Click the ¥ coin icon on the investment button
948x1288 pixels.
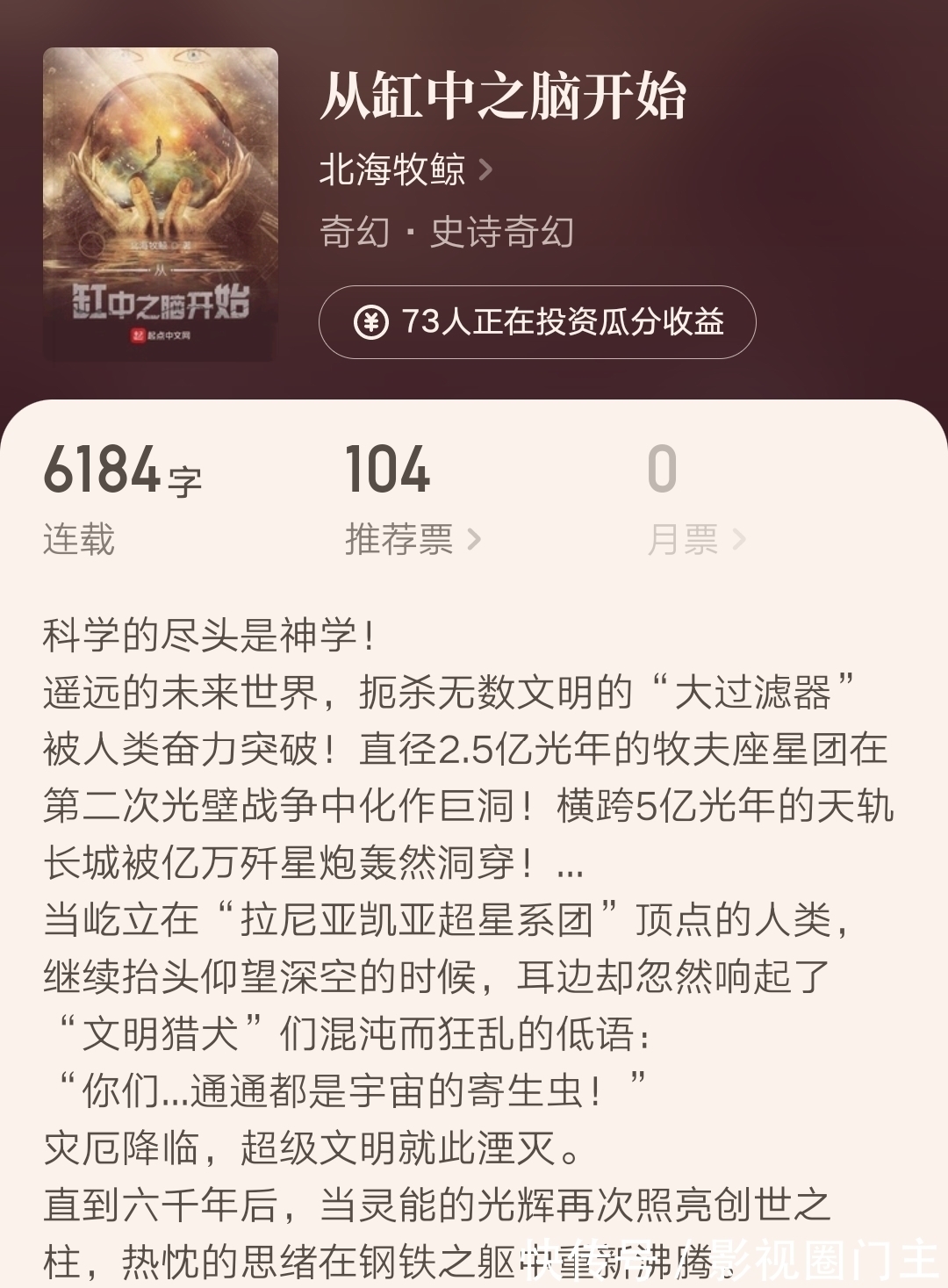tap(372, 323)
